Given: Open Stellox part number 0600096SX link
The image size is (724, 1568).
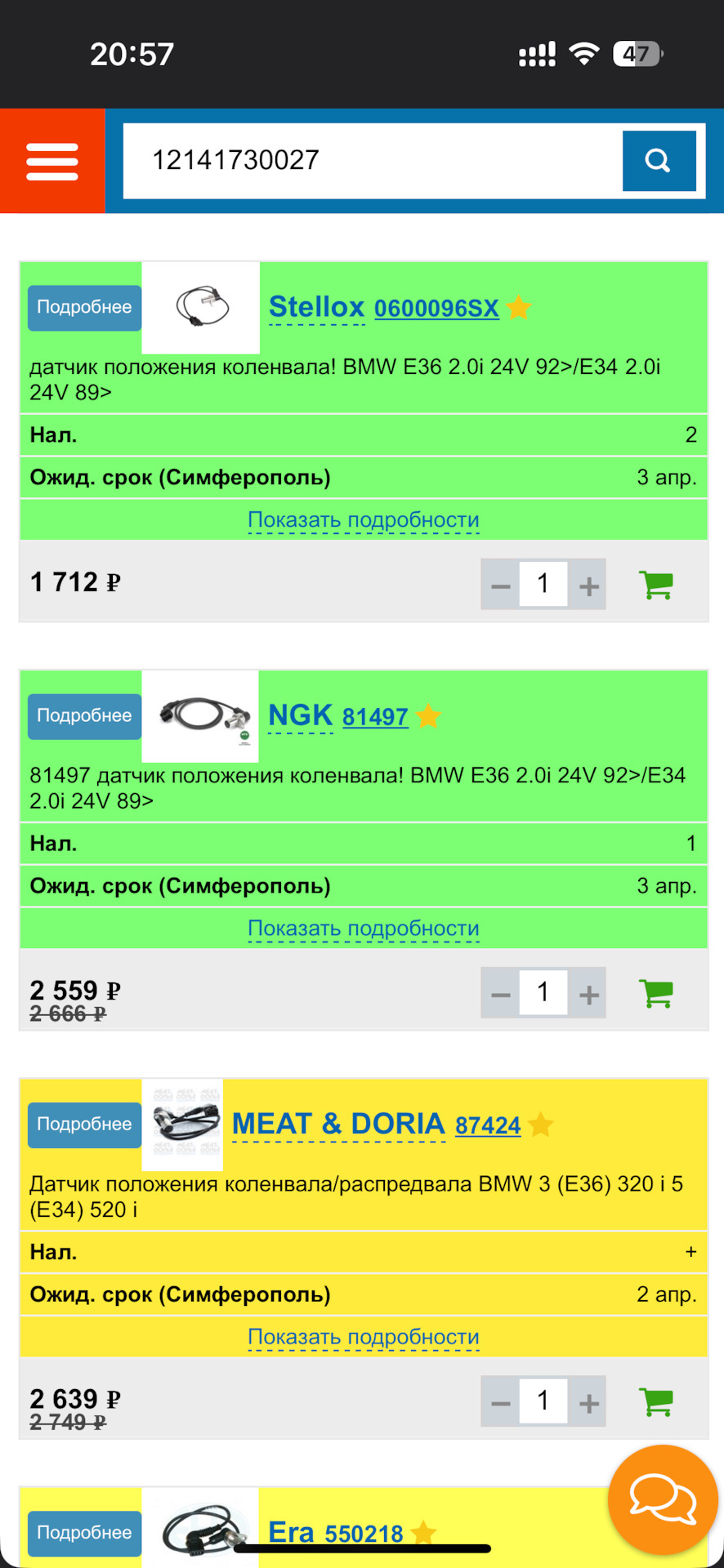Looking at the screenshot, I should (436, 309).
